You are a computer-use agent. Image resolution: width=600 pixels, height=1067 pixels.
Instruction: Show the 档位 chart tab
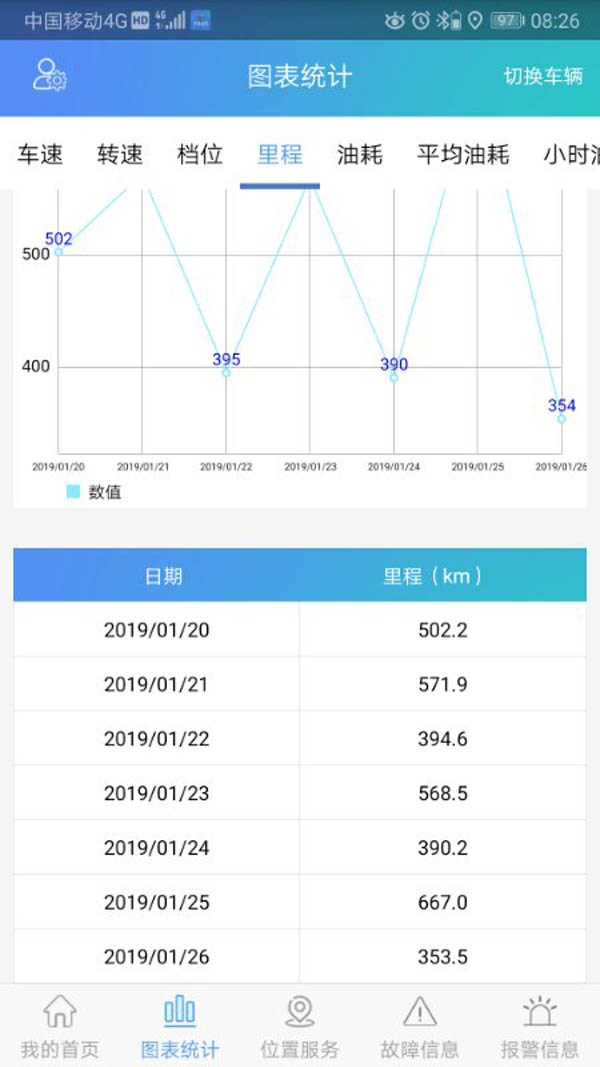coord(200,154)
